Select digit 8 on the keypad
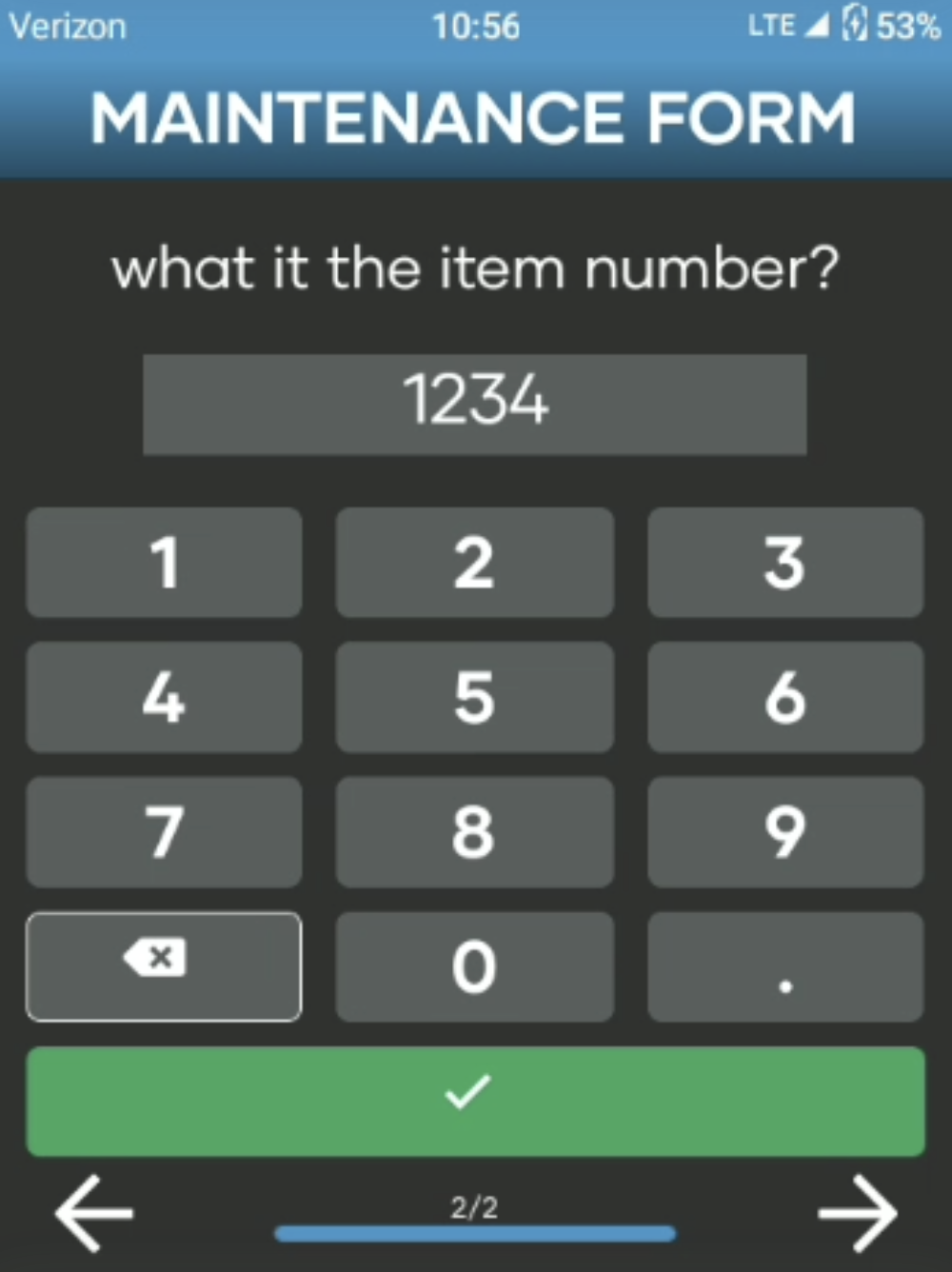The width and height of the screenshot is (952, 1272). pyautogui.click(x=474, y=832)
